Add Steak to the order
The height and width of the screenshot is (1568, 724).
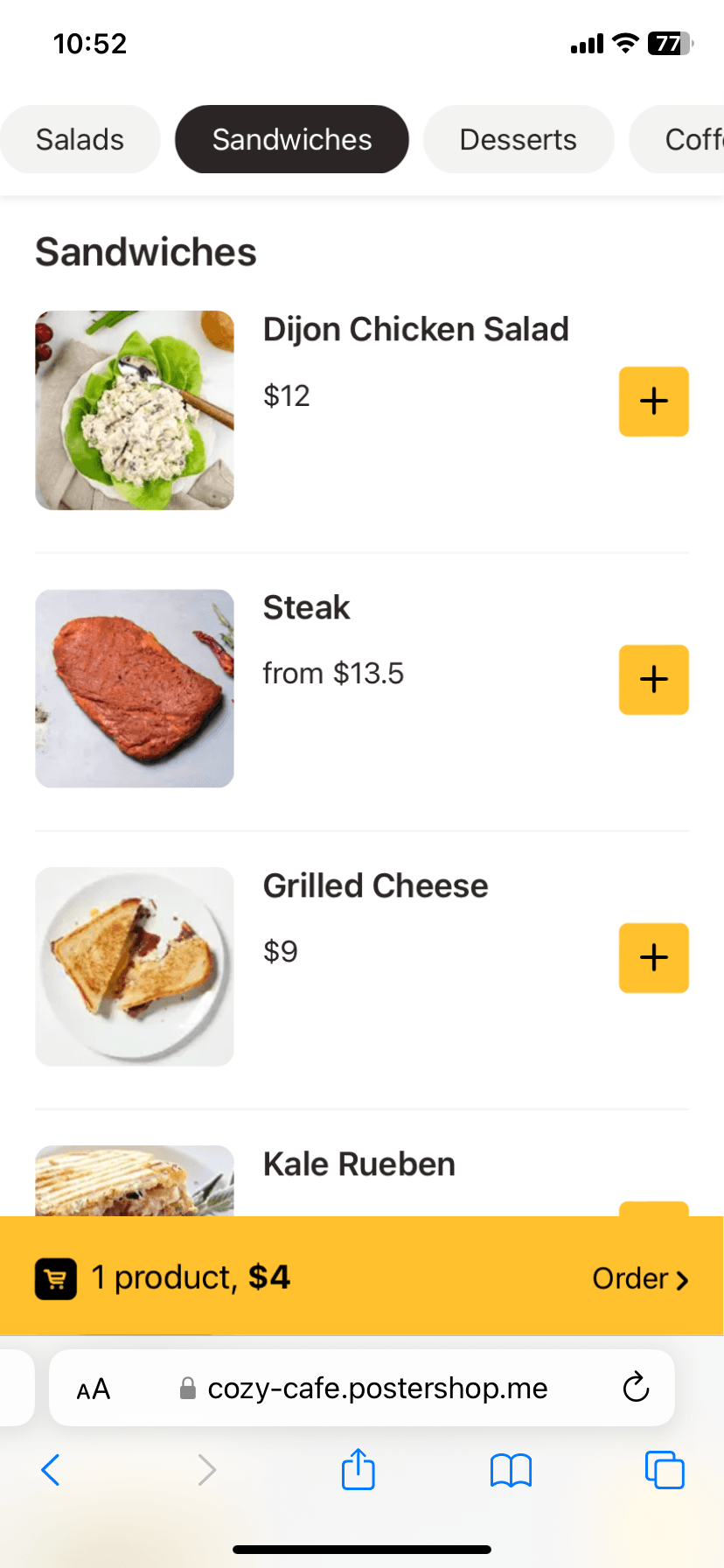point(654,680)
